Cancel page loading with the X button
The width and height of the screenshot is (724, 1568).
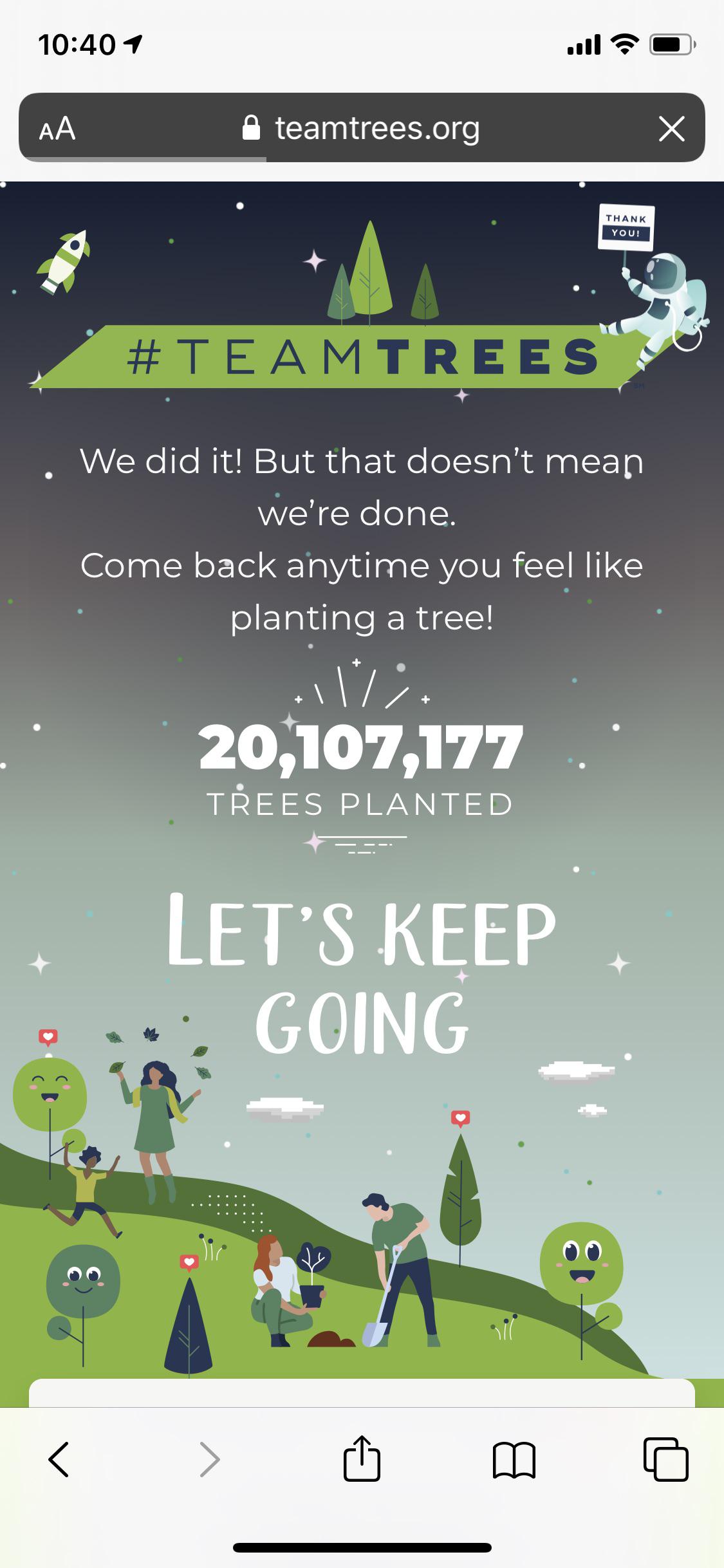(671, 128)
